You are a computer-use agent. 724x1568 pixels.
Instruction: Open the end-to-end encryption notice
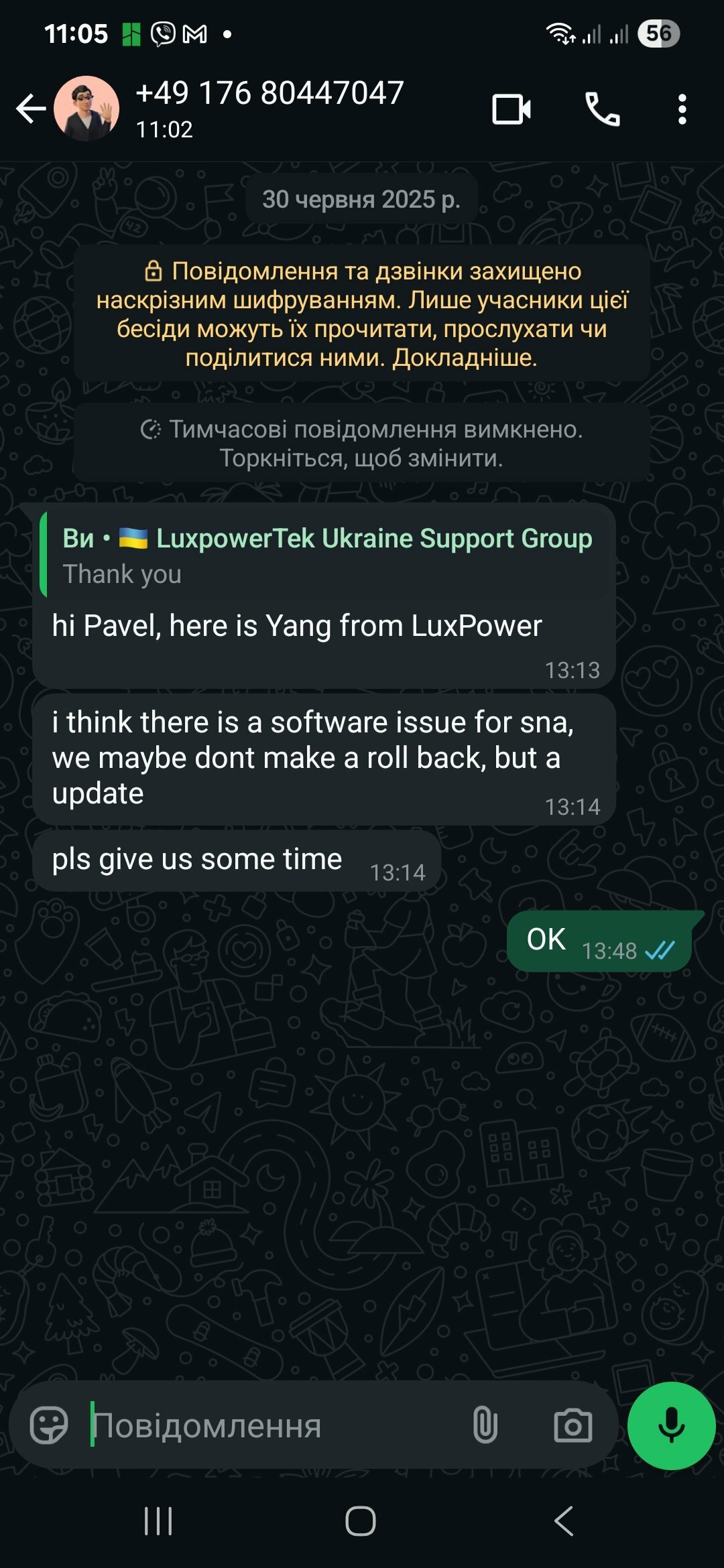coord(362,314)
